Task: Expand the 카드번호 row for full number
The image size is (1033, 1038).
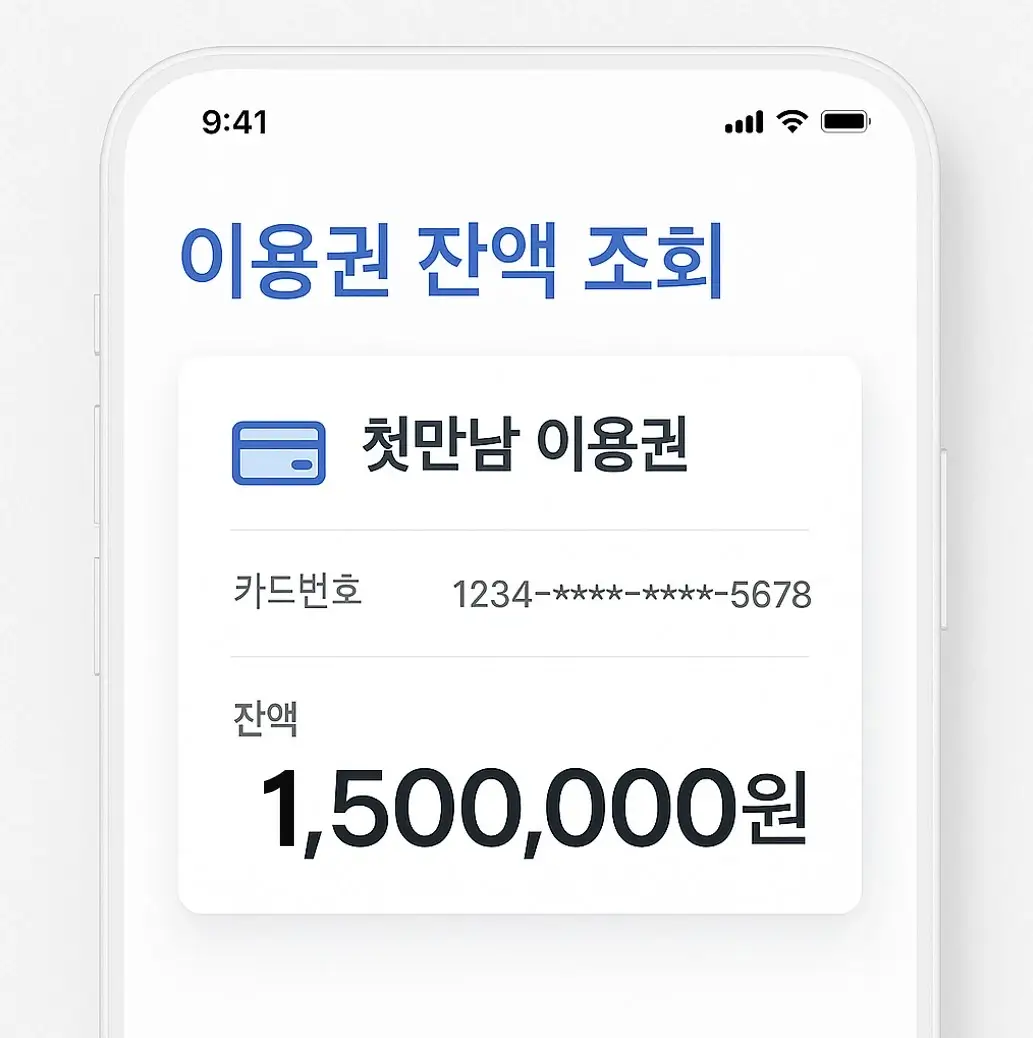Action: click(x=518, y=592)
